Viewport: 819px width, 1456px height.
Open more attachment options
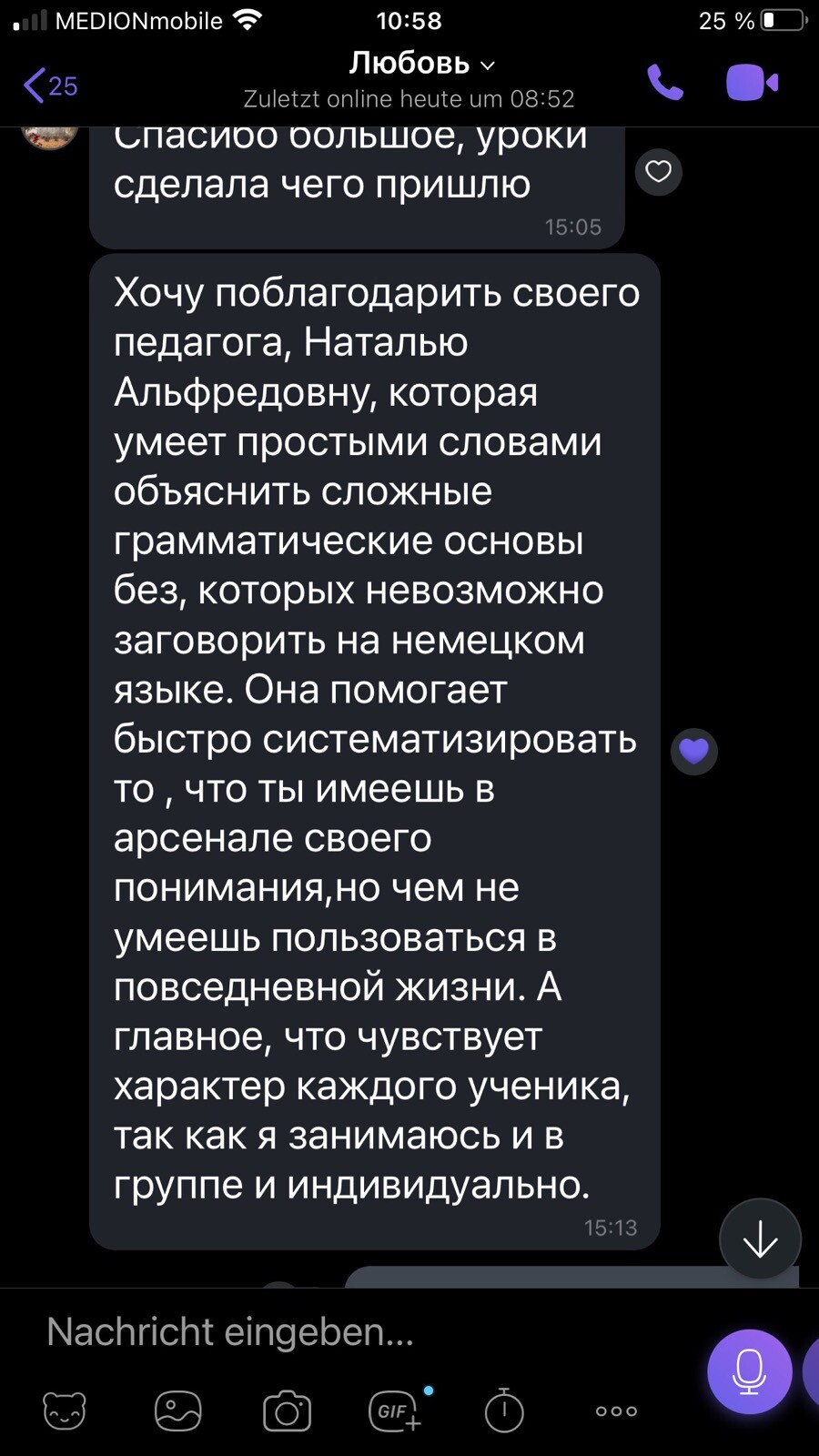click(x=616, y=1411)
